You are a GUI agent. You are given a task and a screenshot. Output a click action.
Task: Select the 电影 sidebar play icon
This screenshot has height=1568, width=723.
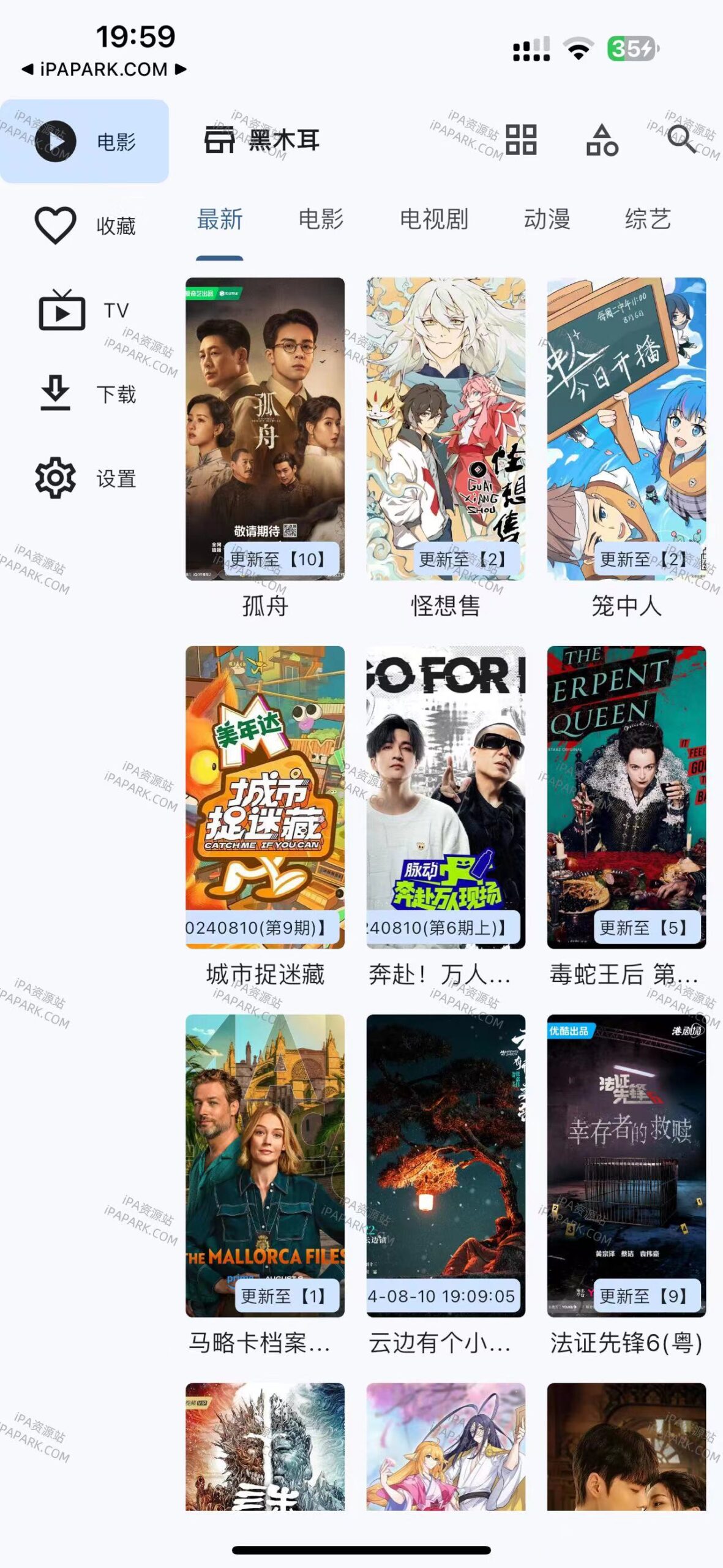tap(57, 141)
